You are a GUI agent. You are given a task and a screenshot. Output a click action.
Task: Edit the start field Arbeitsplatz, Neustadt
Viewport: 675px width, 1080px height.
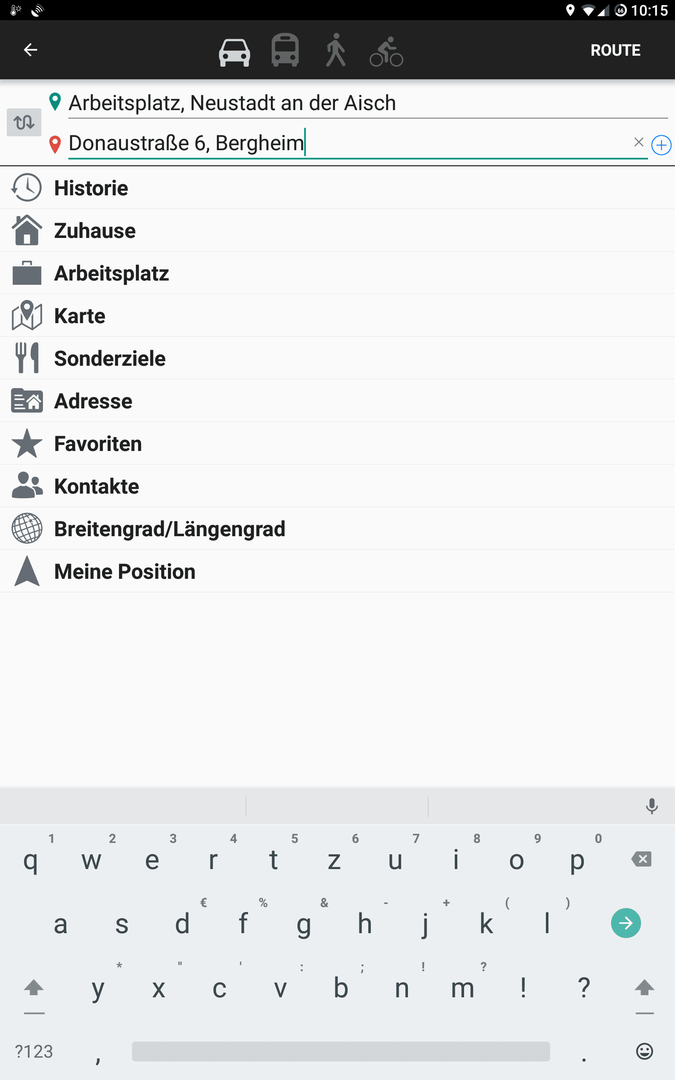(x=358, y=103)
